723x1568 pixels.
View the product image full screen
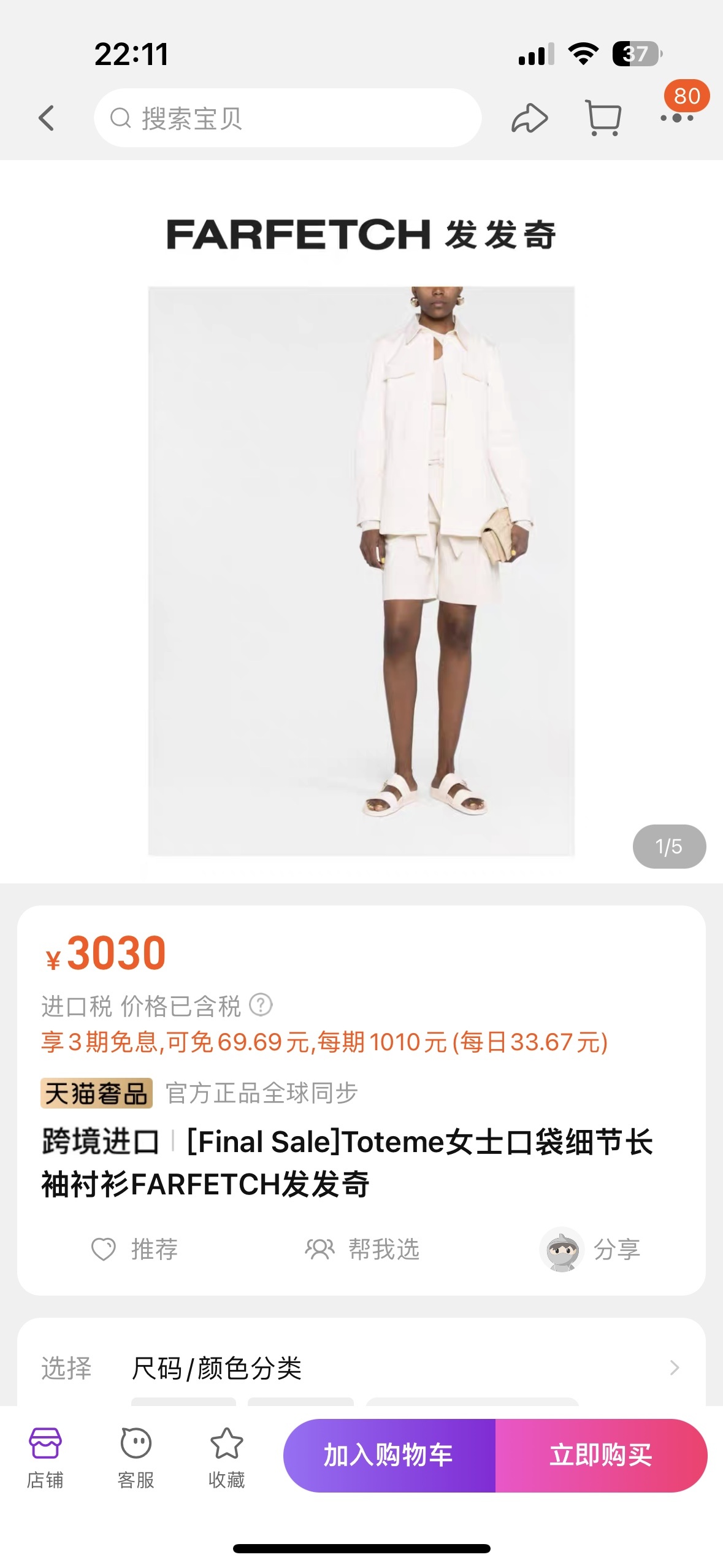point(361,571)
